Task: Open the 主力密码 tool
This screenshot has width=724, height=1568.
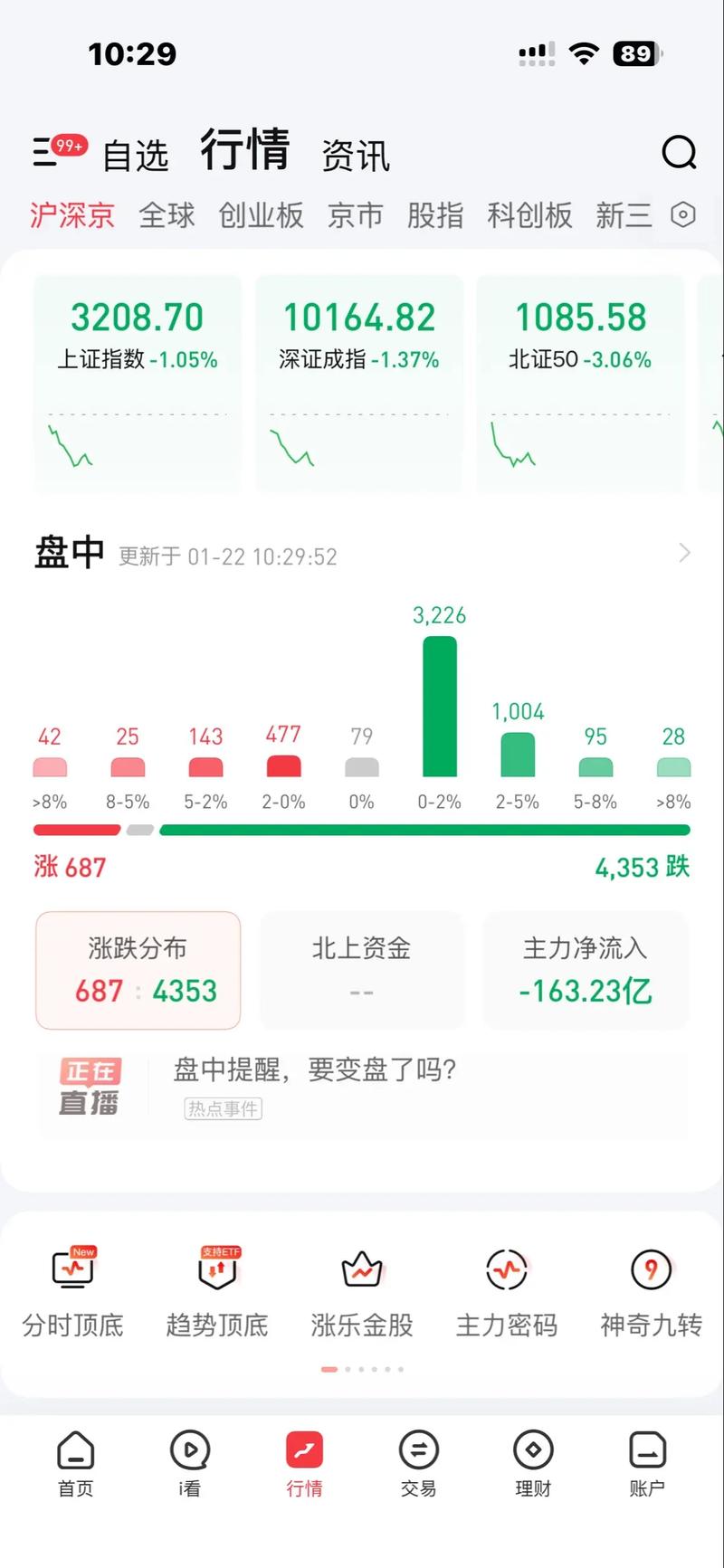Action: pos(506,1292)
